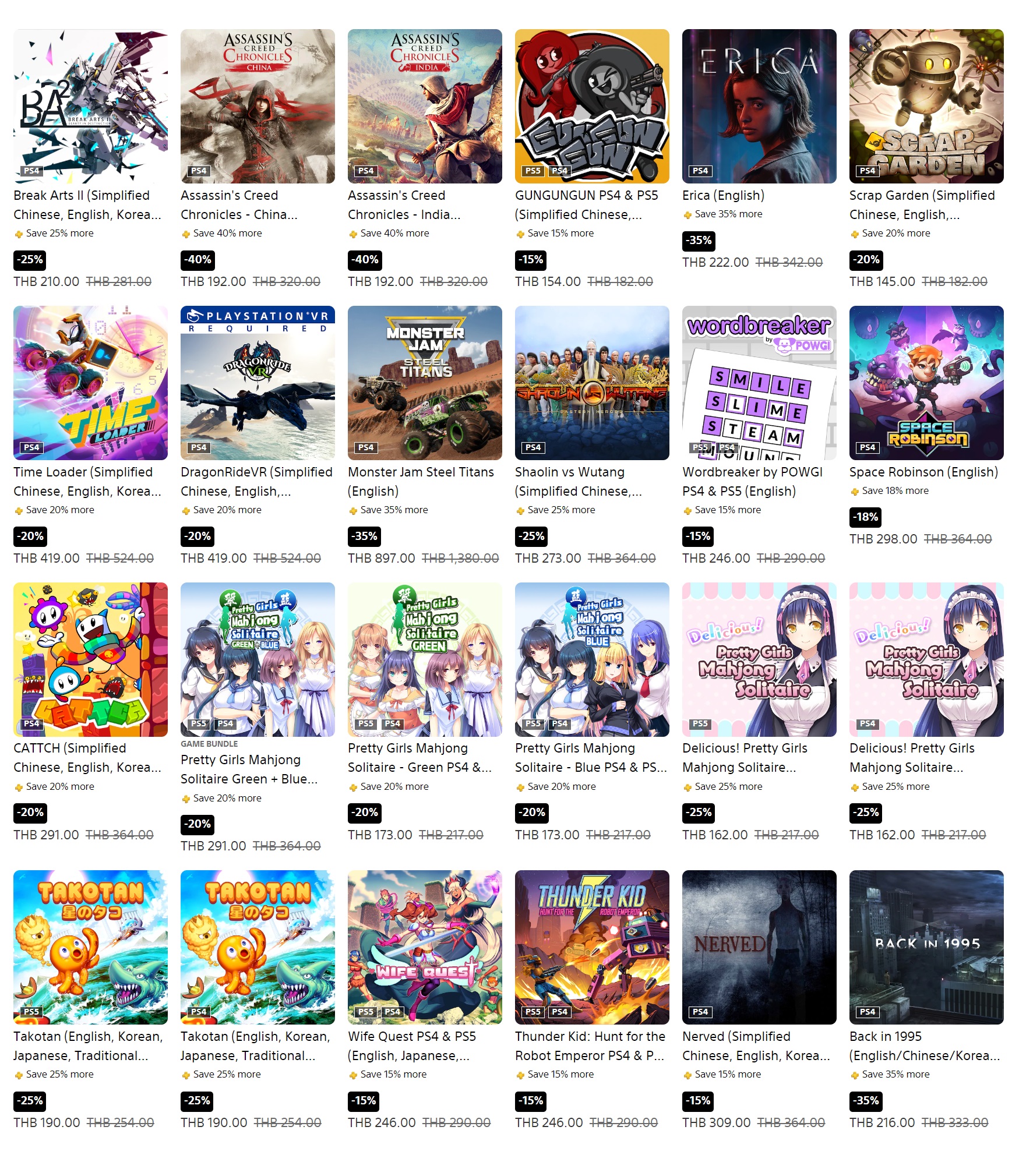
Task: Open Space Robinson (English)
Action: (x=926, y=383)
